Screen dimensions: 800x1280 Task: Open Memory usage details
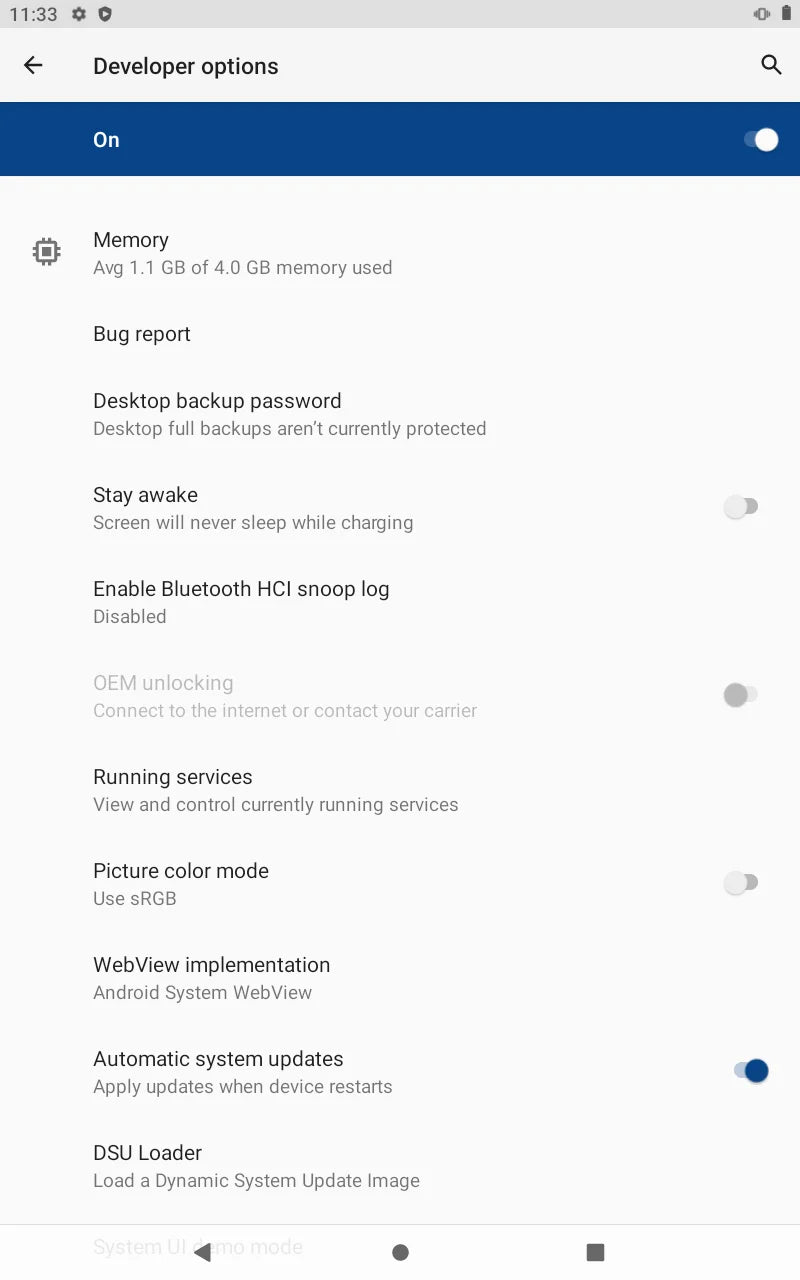pyautogui.click(x=400, y=253)
